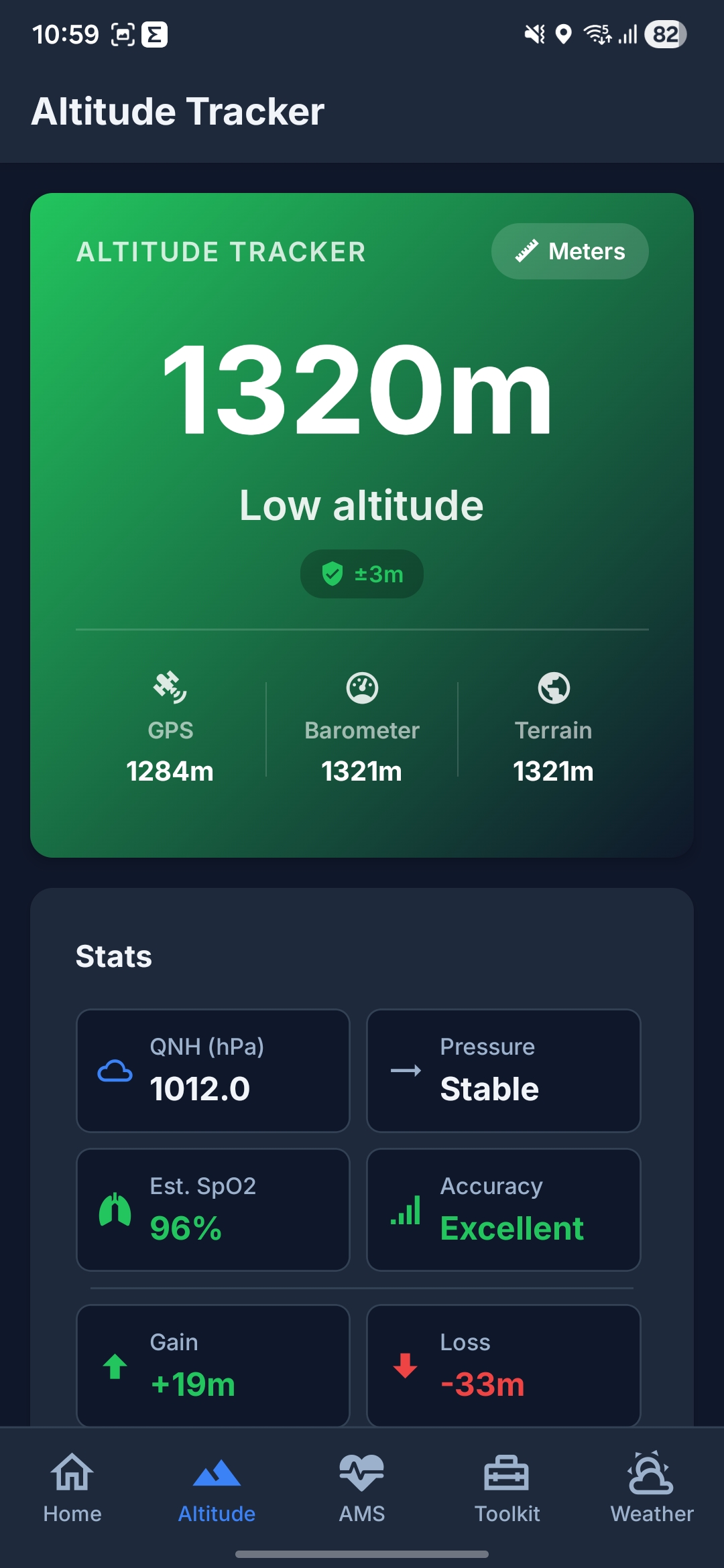The width and height of the screenshot is (724, 1568).
Task: Tap the red Loss arrow icon
Action: click(405, 1367)
